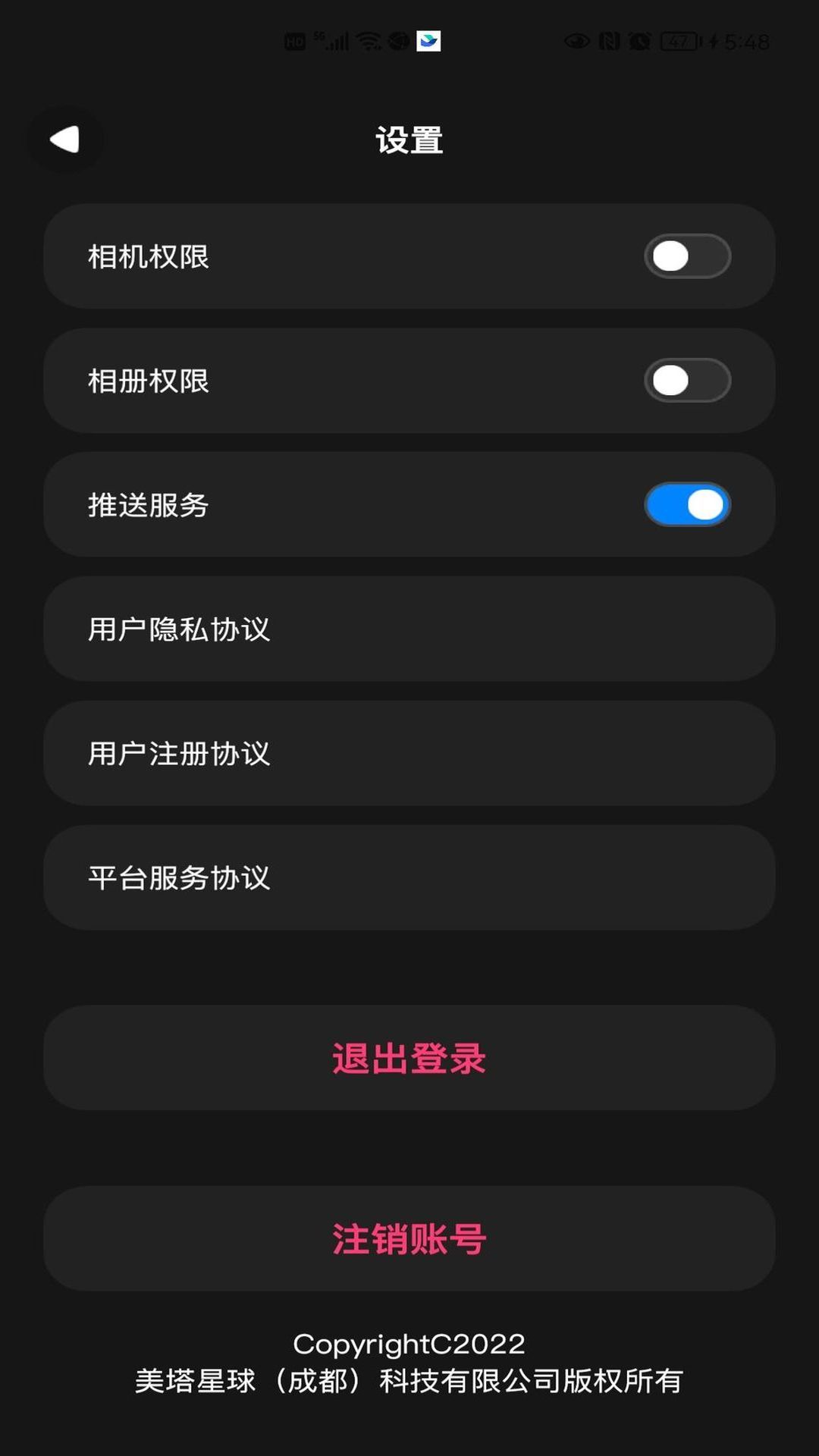Tap the alarm clock icon in status bar
This screenshot has width=819, height=1456.
pos(639,42)
